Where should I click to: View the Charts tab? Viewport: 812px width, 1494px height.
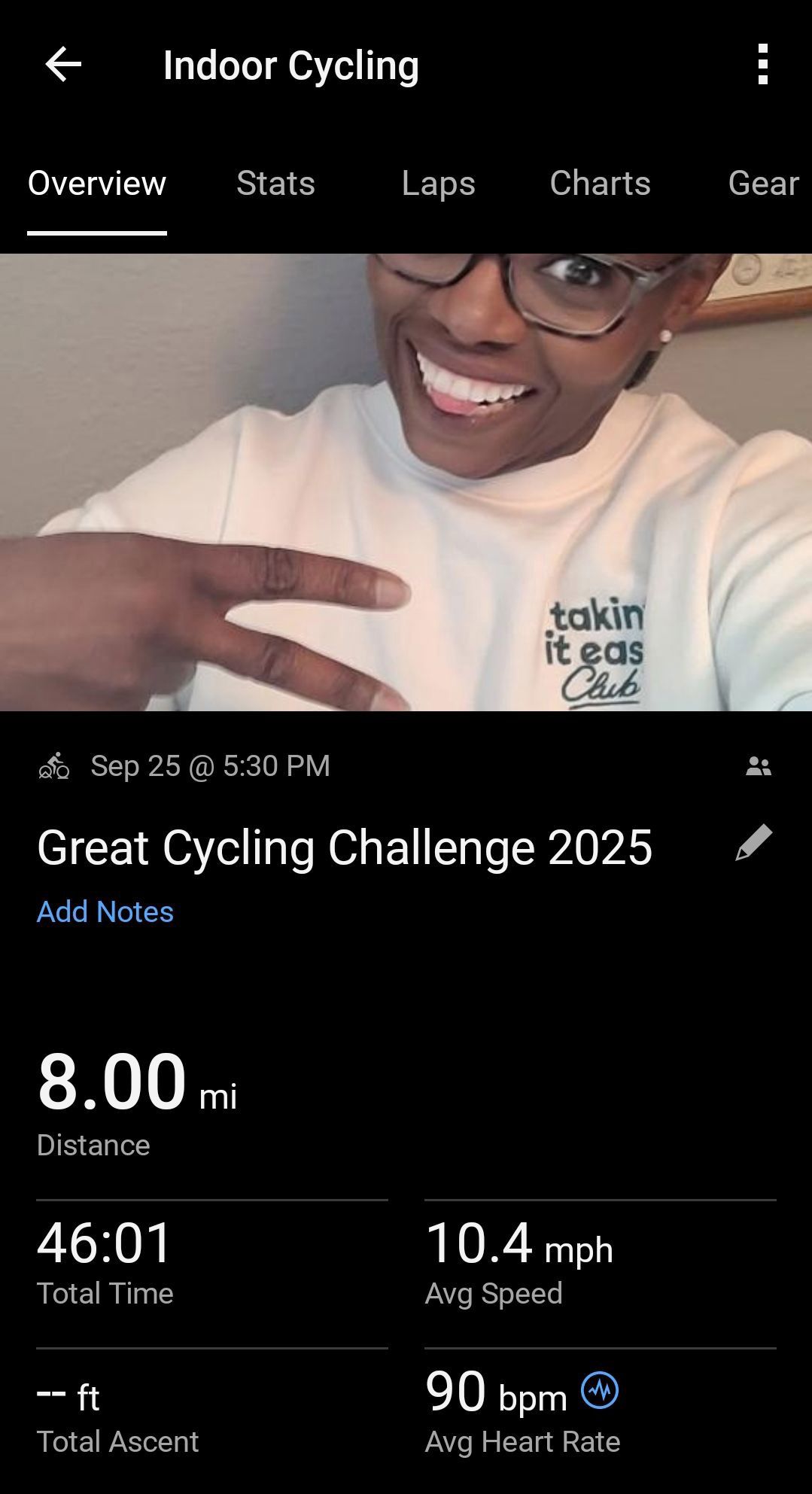click(600, 184)
